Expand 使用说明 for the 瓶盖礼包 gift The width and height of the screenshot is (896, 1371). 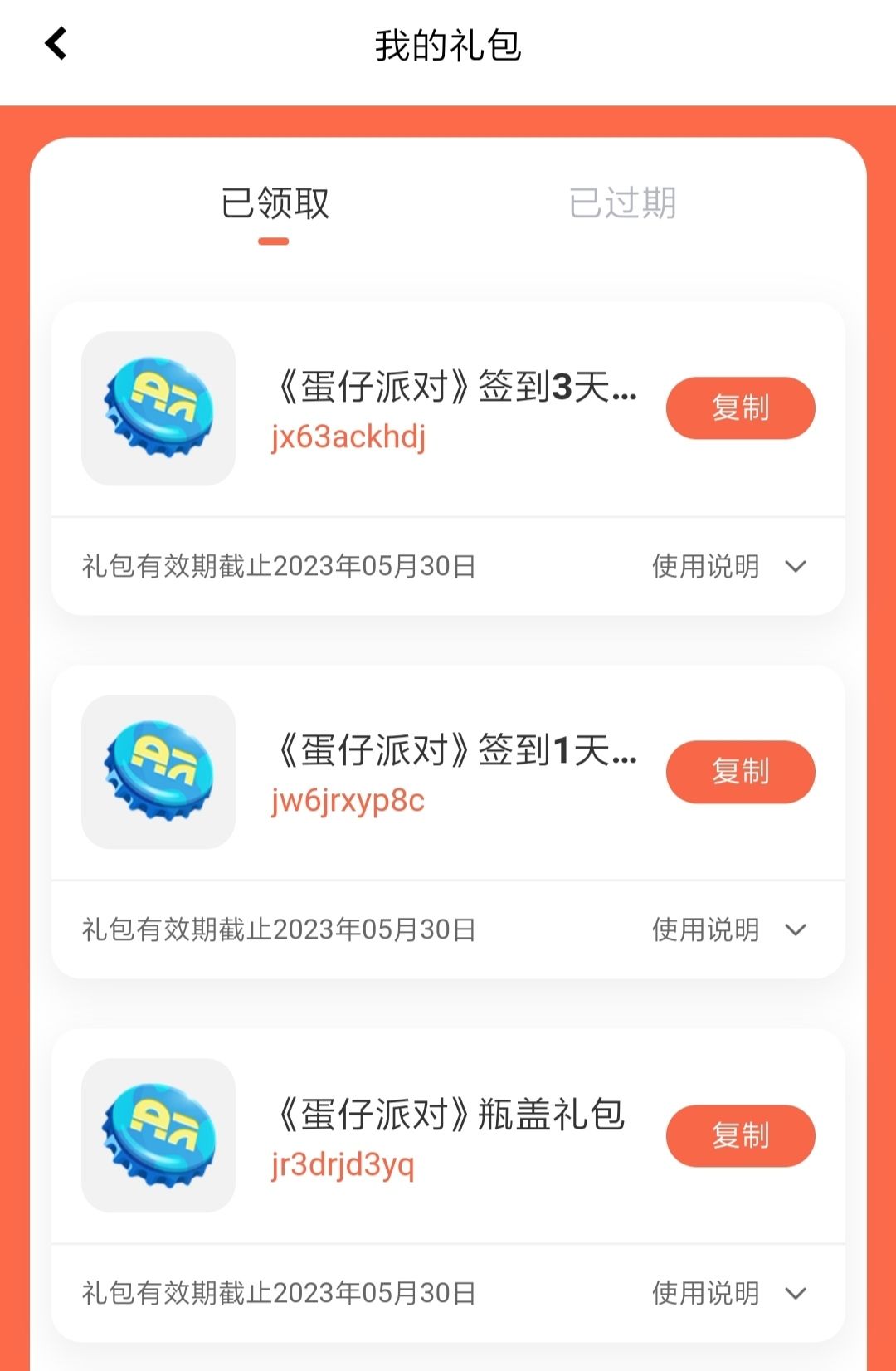[x=728, y=1293]
